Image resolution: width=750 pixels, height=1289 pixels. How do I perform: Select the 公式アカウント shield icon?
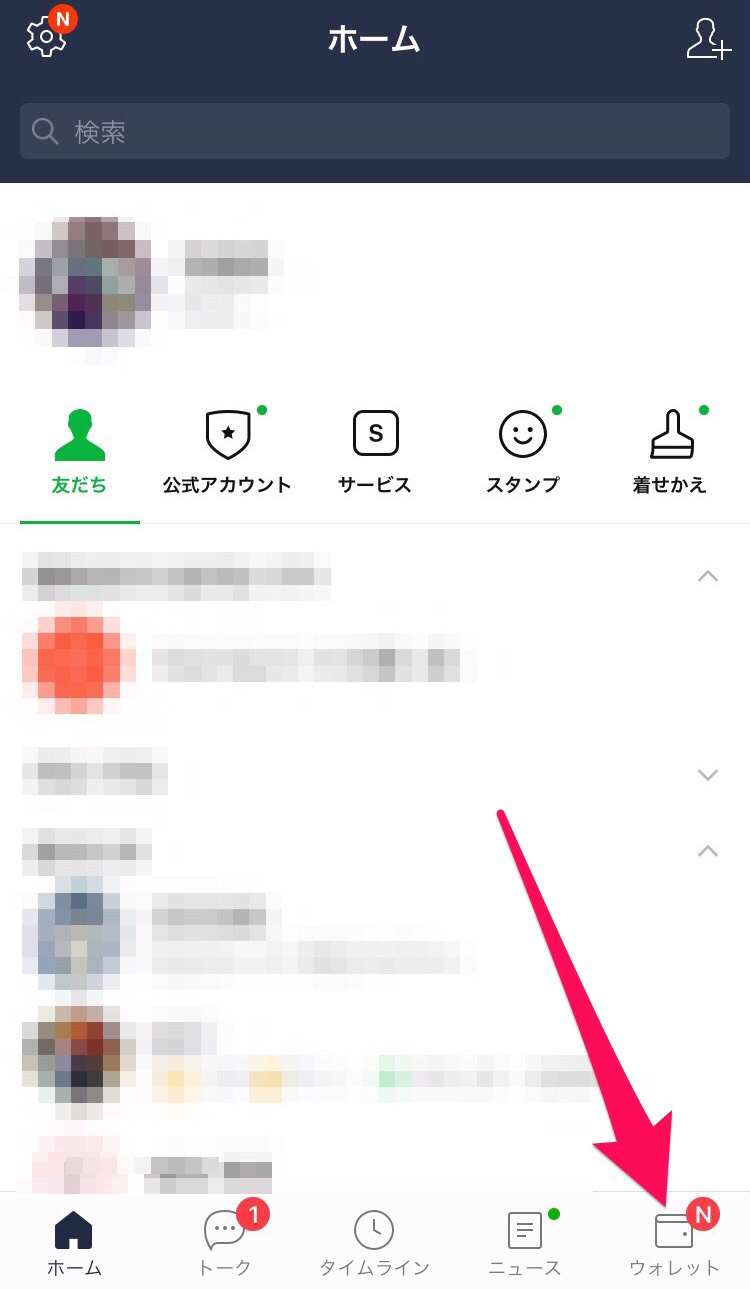(226, 432)
